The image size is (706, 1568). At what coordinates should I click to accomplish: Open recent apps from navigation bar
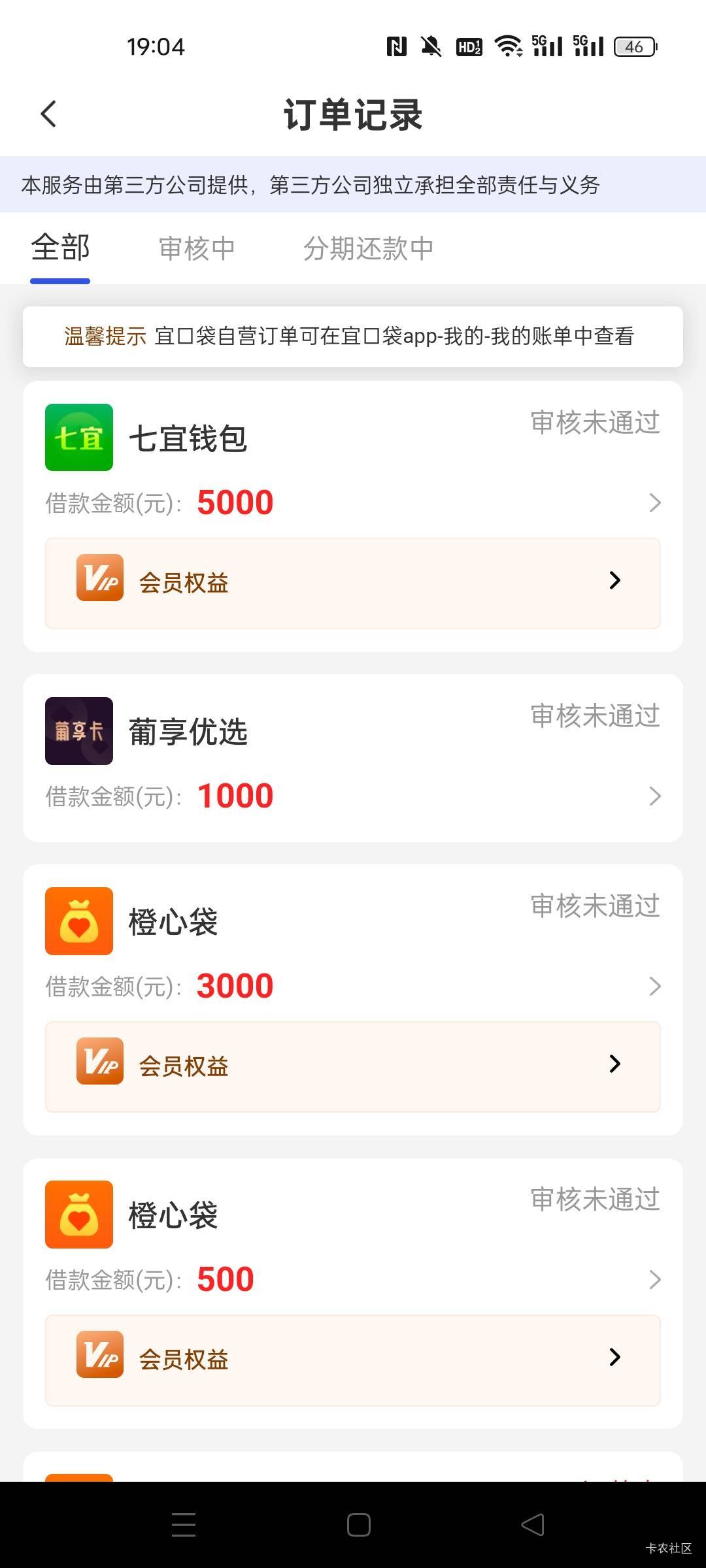[184, 1525]
